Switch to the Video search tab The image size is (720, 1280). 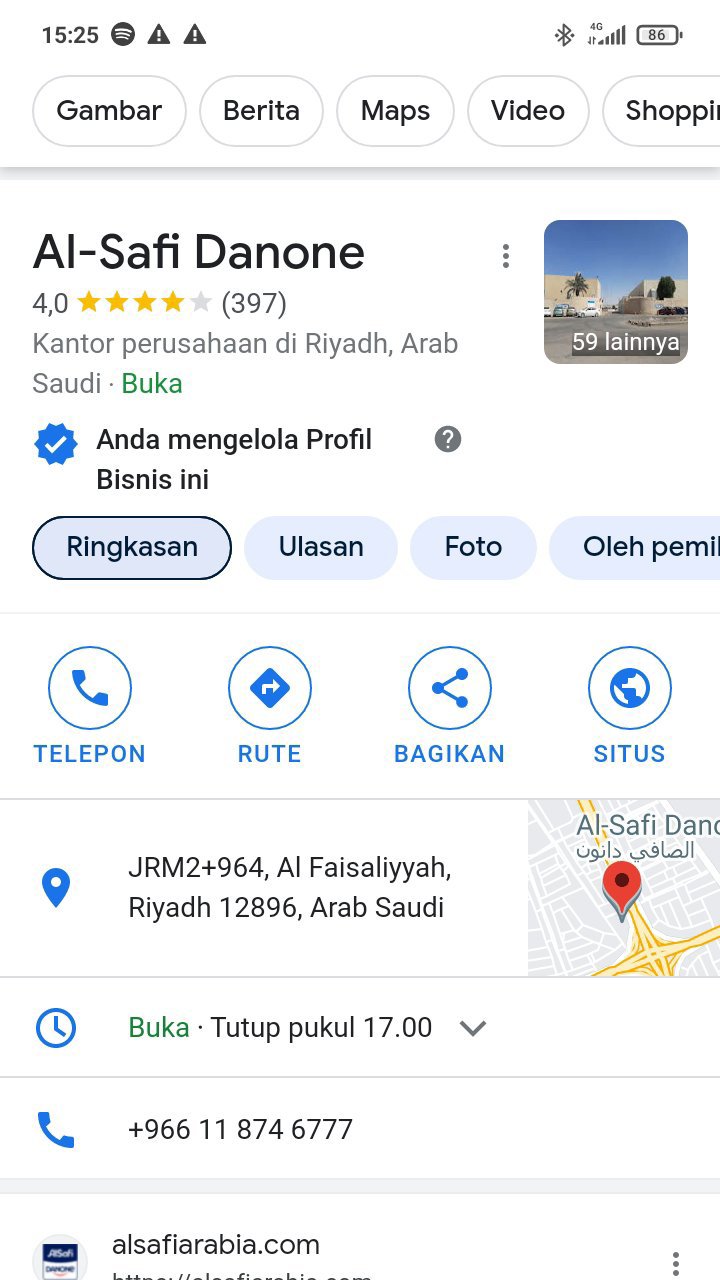point(527,111)
